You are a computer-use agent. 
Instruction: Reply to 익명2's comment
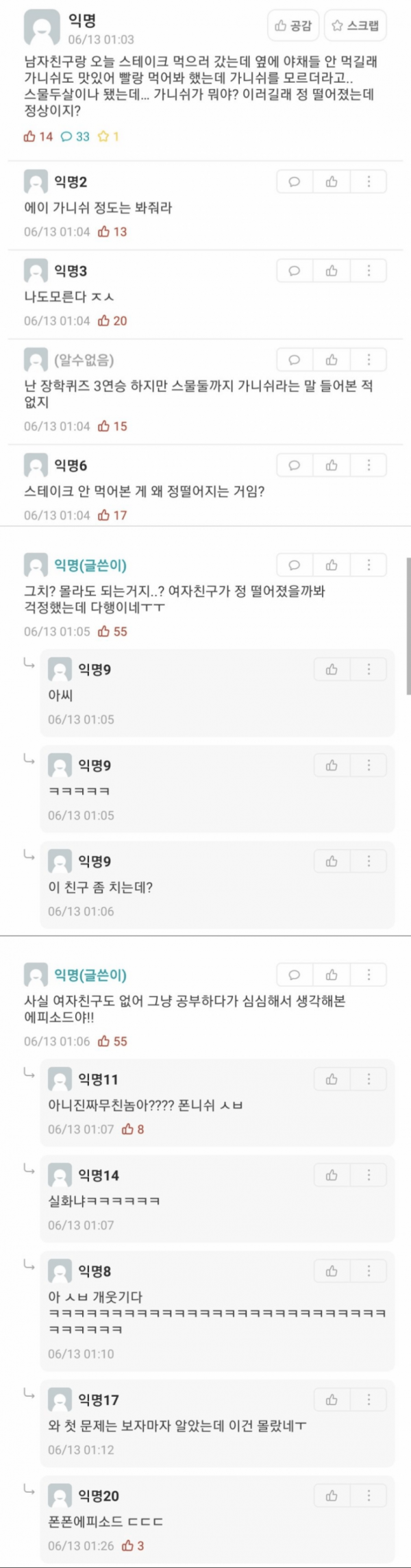[295, 182]
